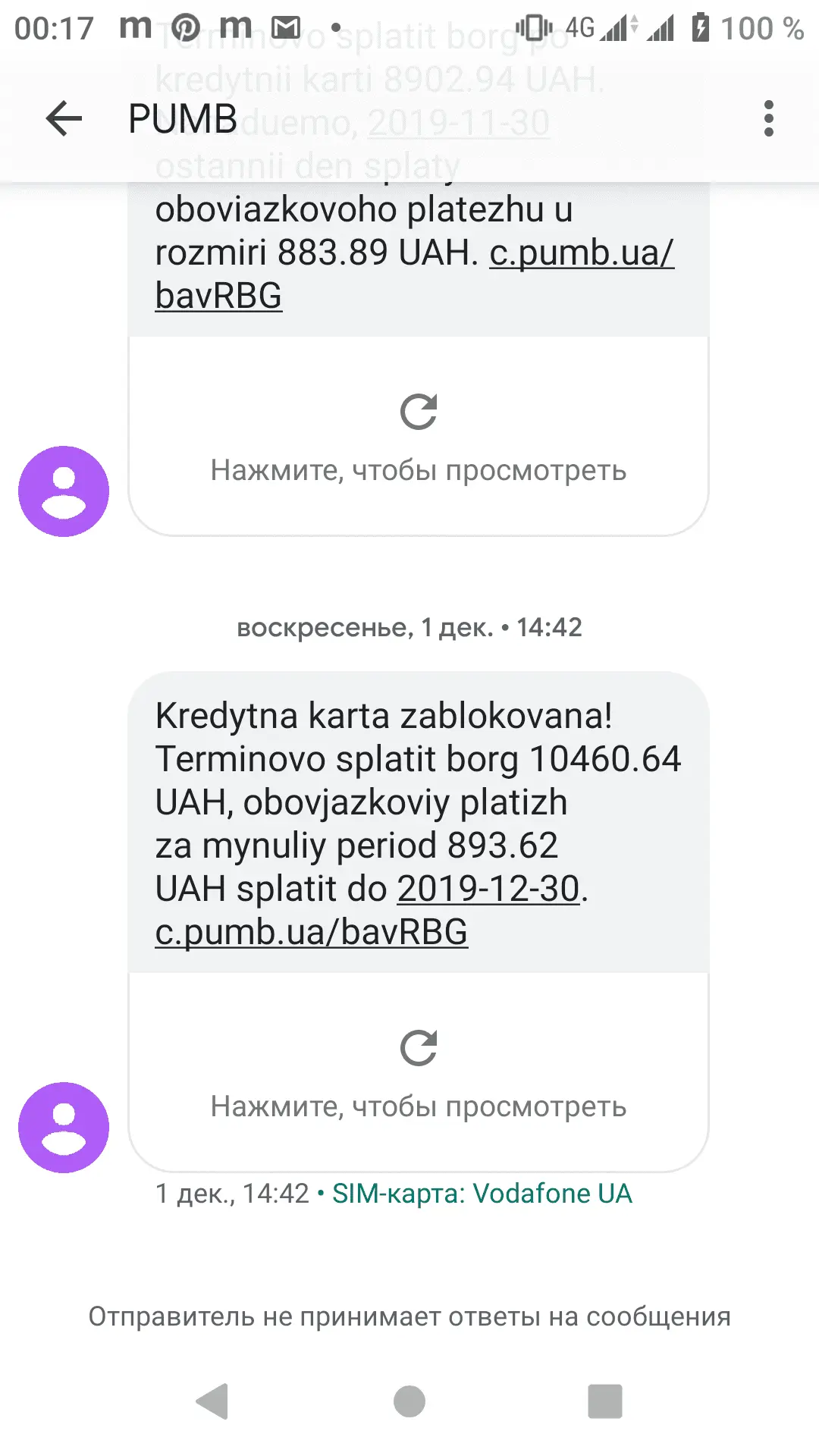Image resolution: width=819 pixels, height=1456 pixels.
Task: Tap the 2019-12-30 date link
Action: pyautogui.click(x=488, y=889)
